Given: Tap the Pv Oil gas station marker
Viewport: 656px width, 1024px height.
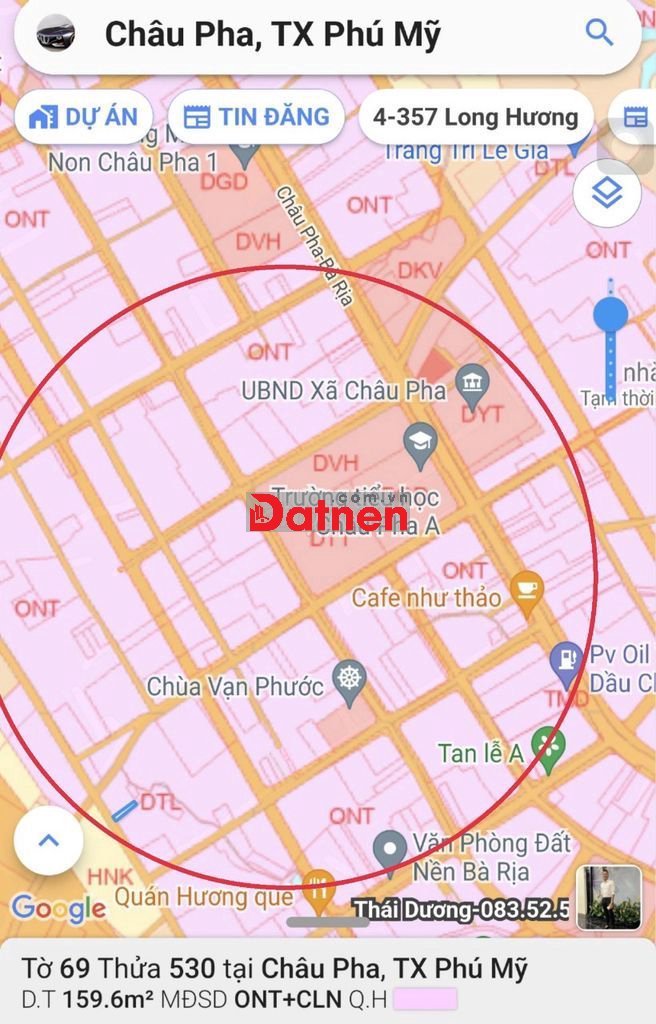Looking at the screenshot, I should [566, 659].
